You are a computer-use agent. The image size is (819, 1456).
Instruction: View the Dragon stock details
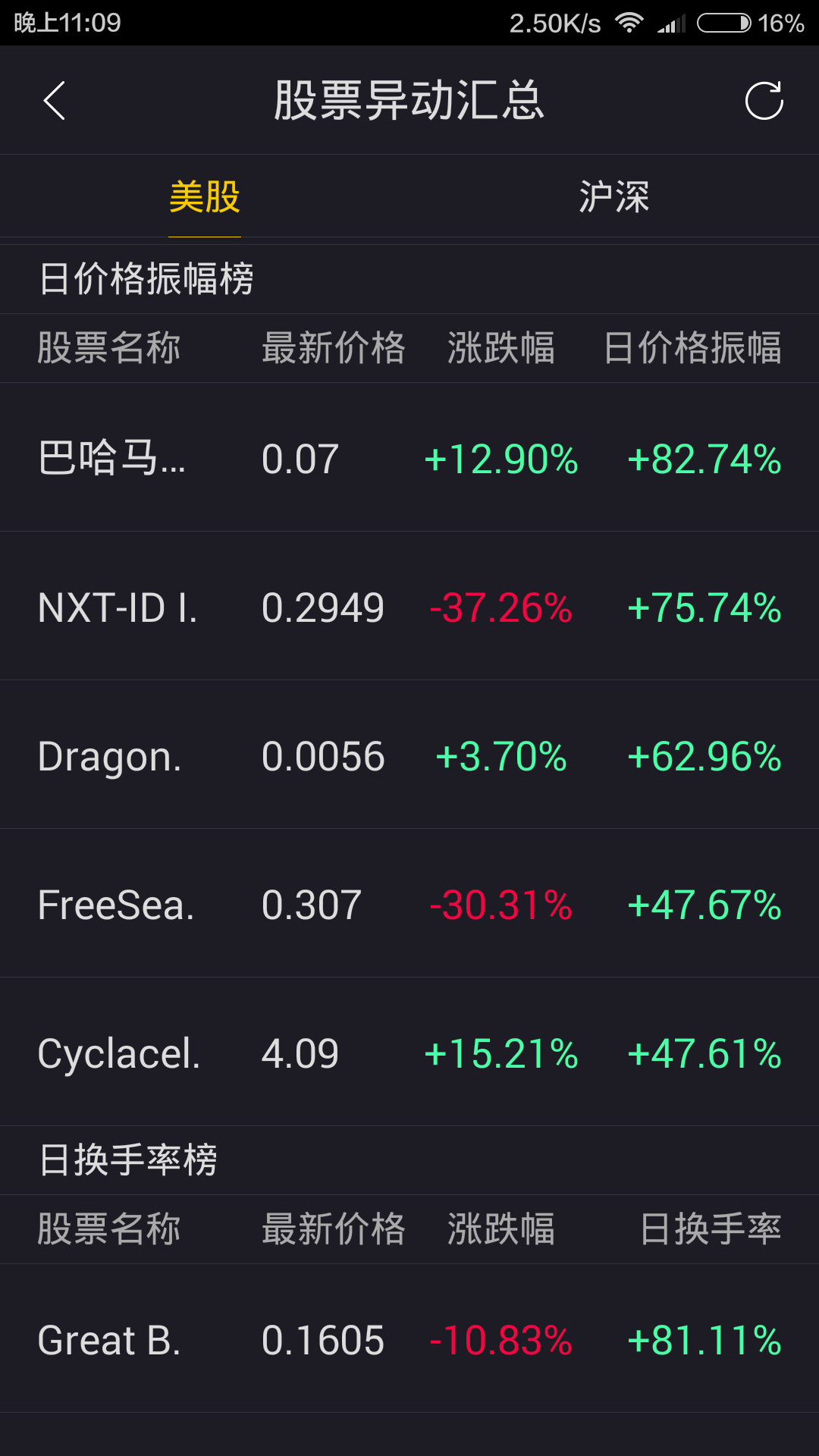click(409, 755)
